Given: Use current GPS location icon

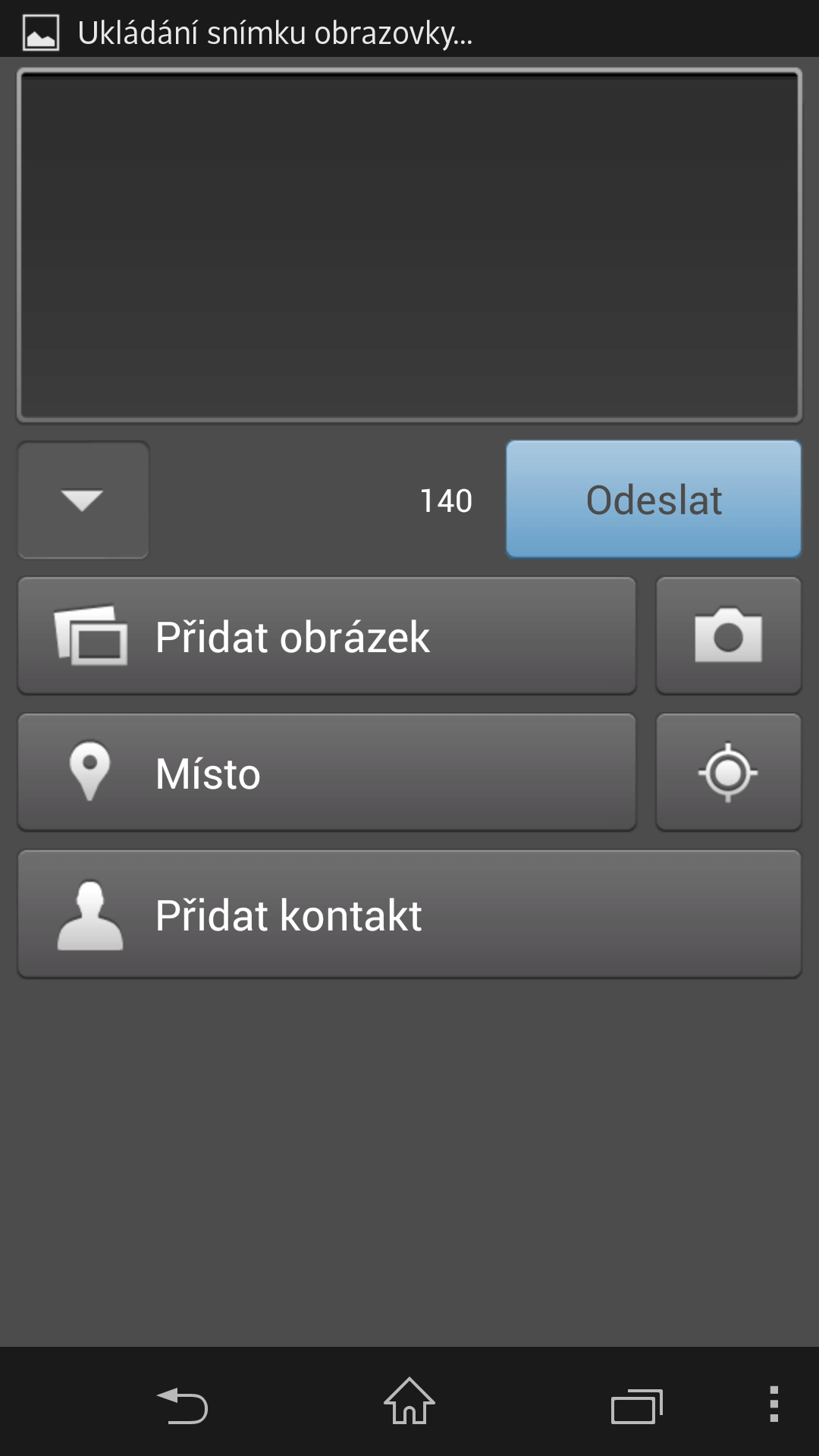Looking at the screenshot, I should coord(729,773).
